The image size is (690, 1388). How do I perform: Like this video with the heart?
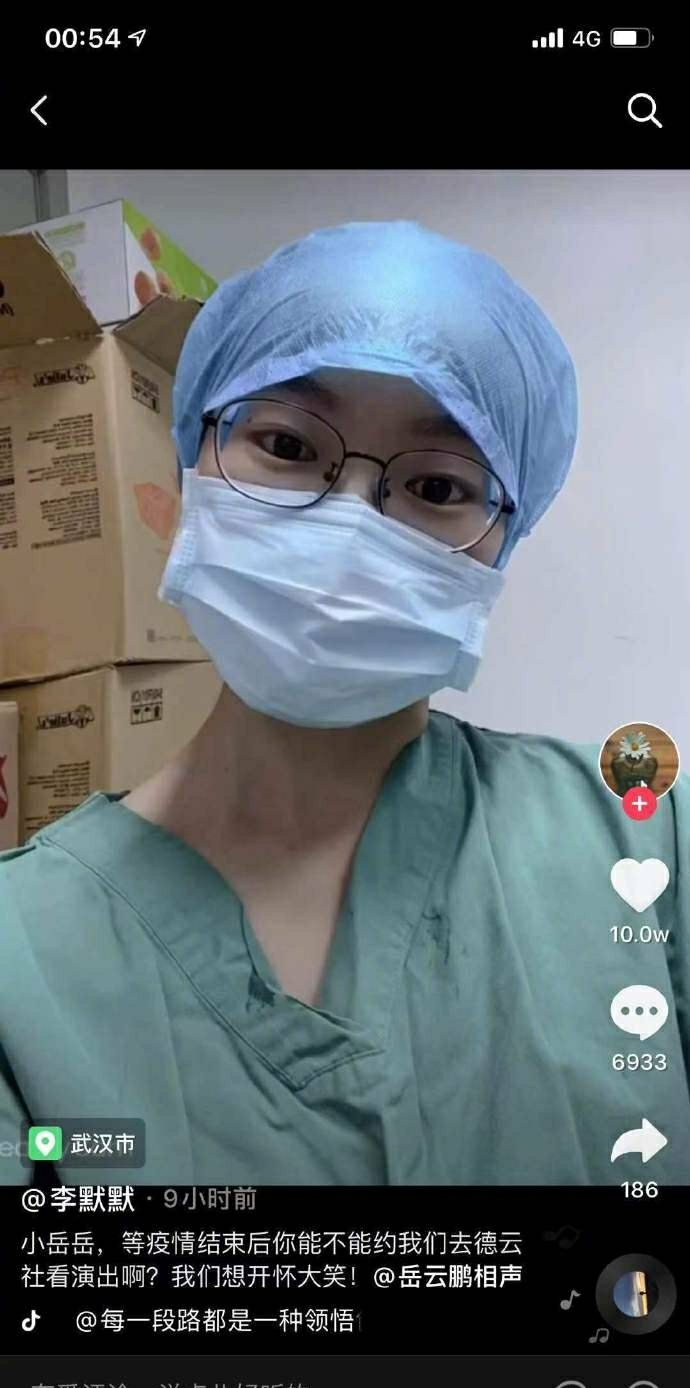coord(639,886)
